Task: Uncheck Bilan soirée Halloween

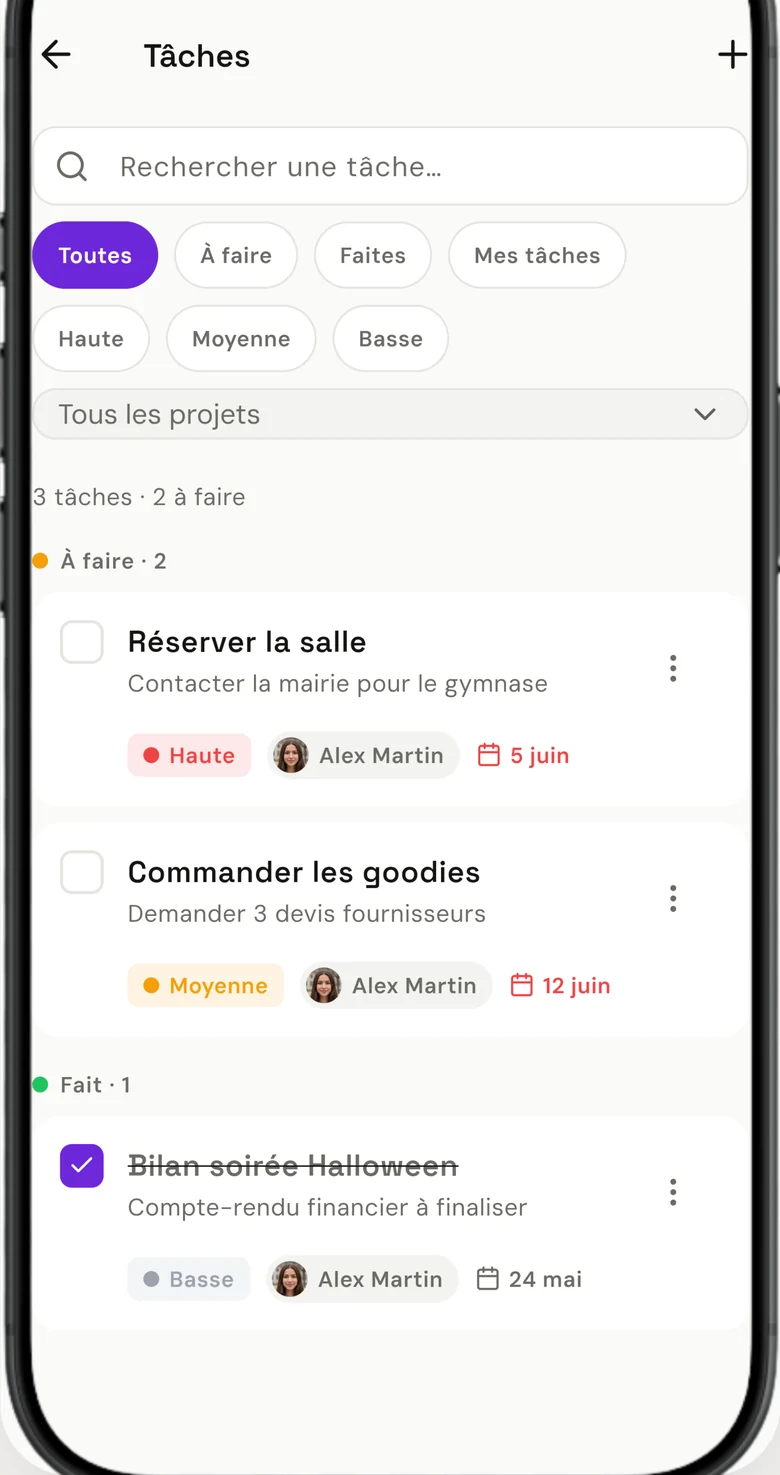Action: point(82,1166)
